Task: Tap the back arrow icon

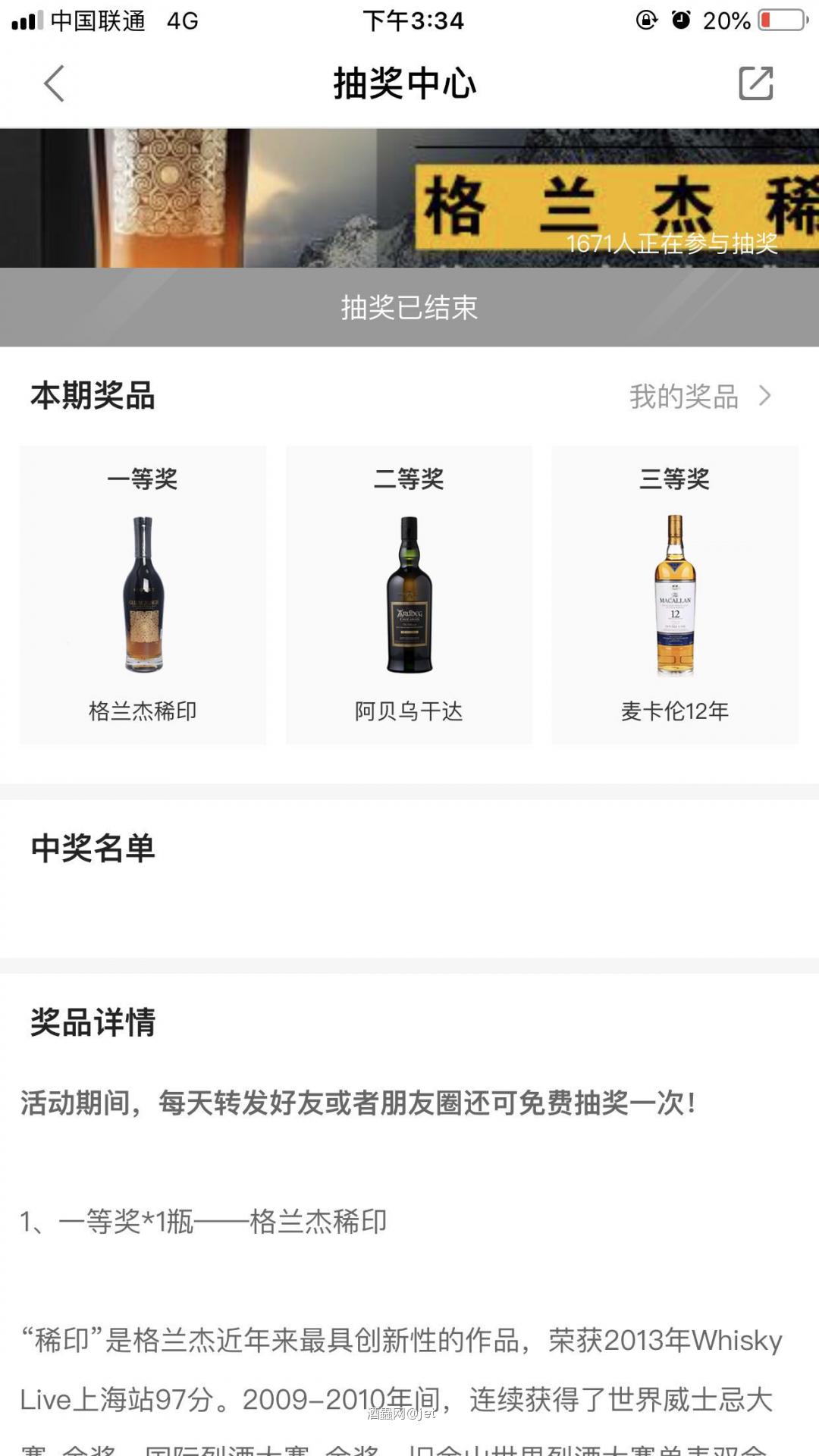Action: pyautogui.click(x=53, y=84)
